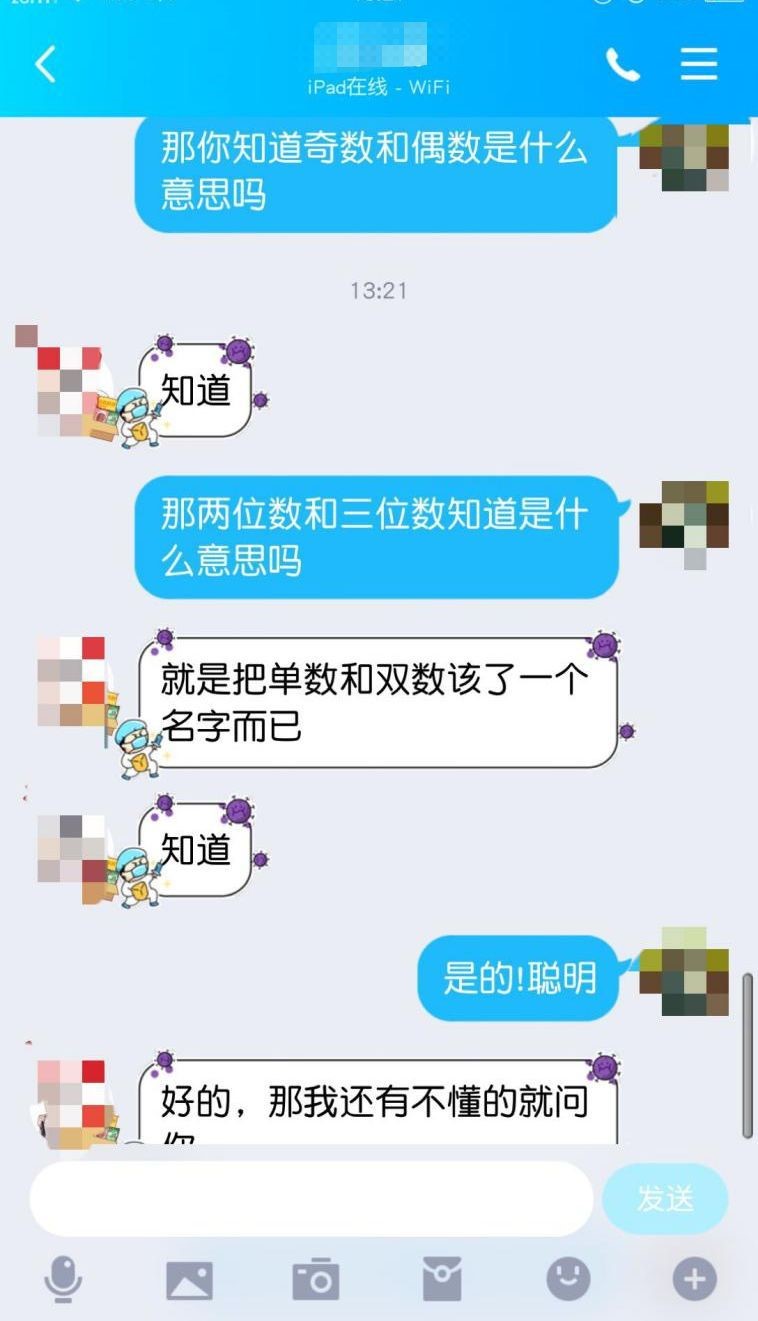Open the camera to take photo

click(x=315, y=1280)
